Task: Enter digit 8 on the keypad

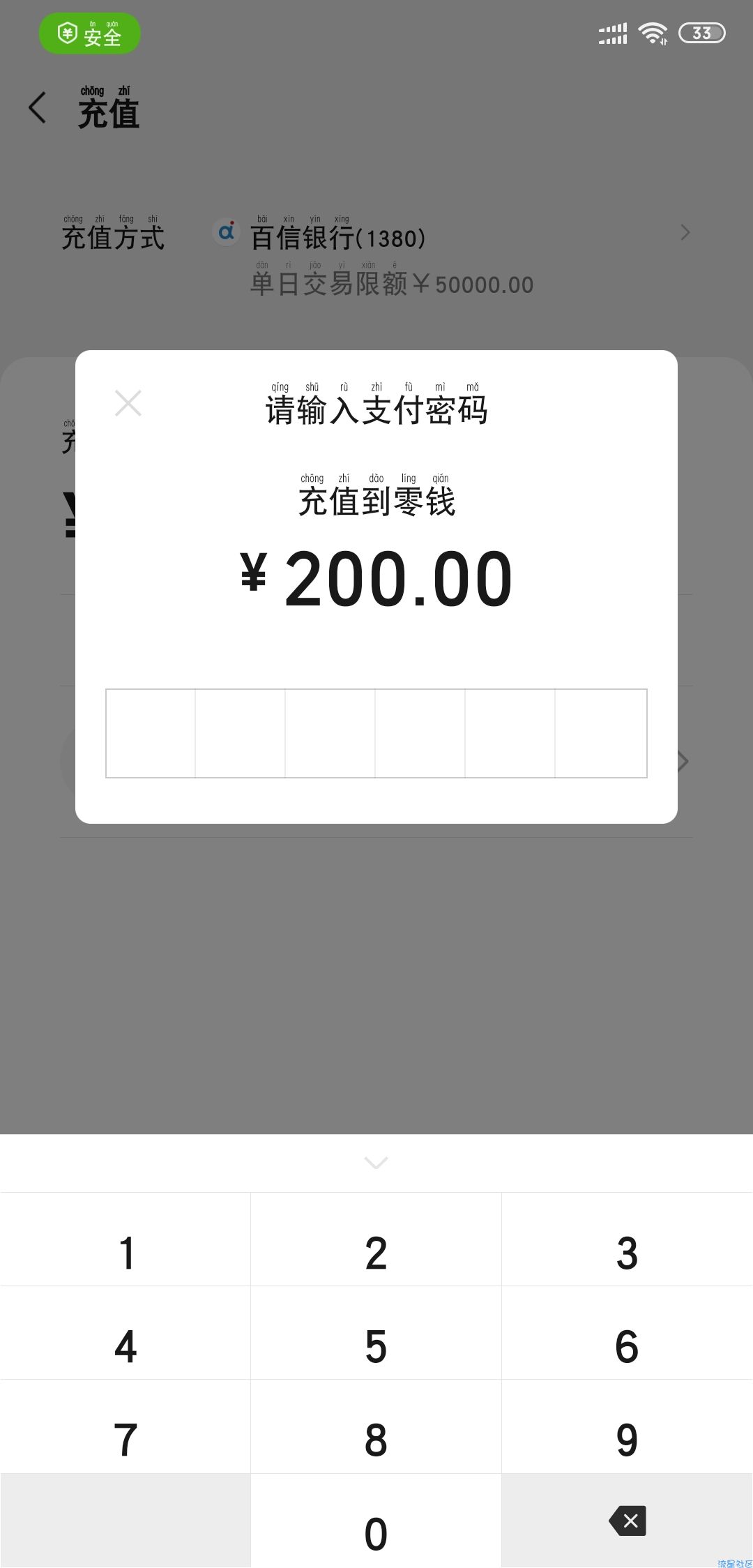Action: click(x=376, y=1440)
